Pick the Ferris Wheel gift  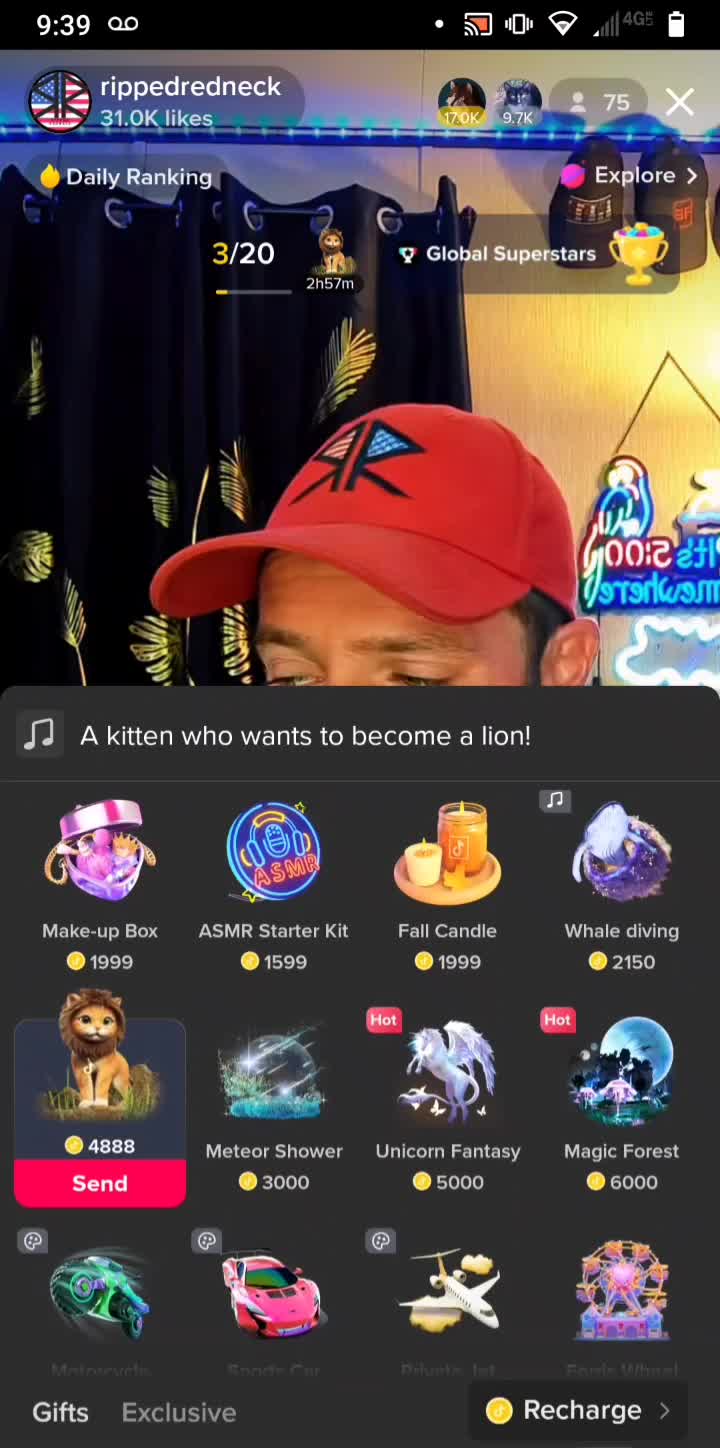point(621,1298)
